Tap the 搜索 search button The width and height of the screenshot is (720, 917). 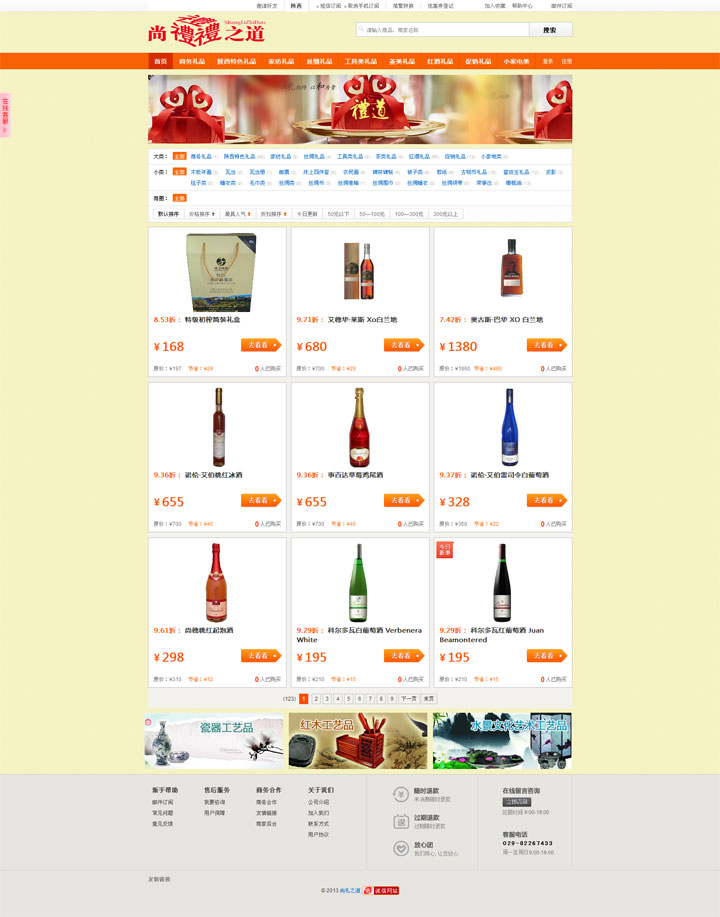pos(550,30)
